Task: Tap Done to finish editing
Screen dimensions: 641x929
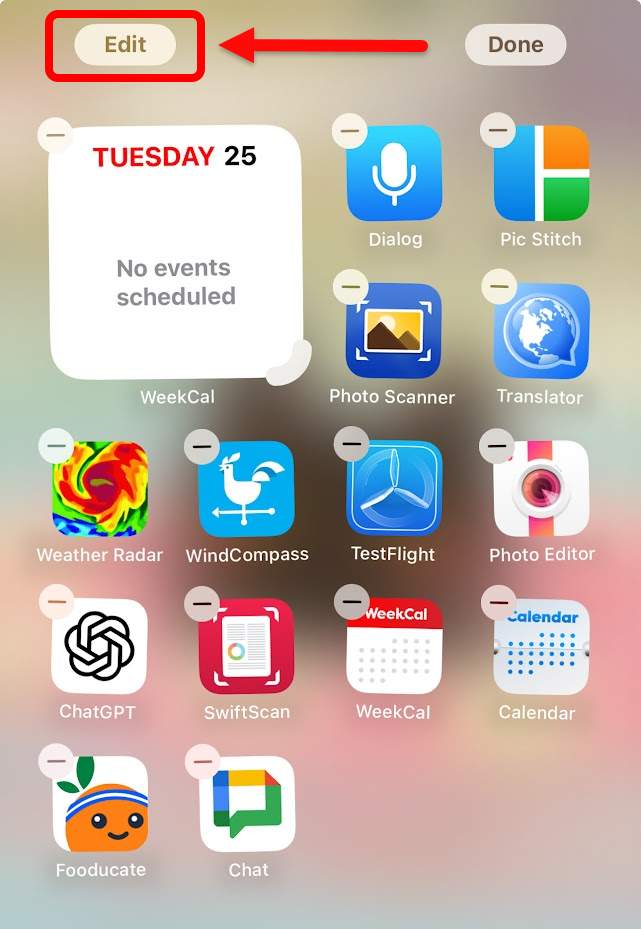Action: pos(515,45)
